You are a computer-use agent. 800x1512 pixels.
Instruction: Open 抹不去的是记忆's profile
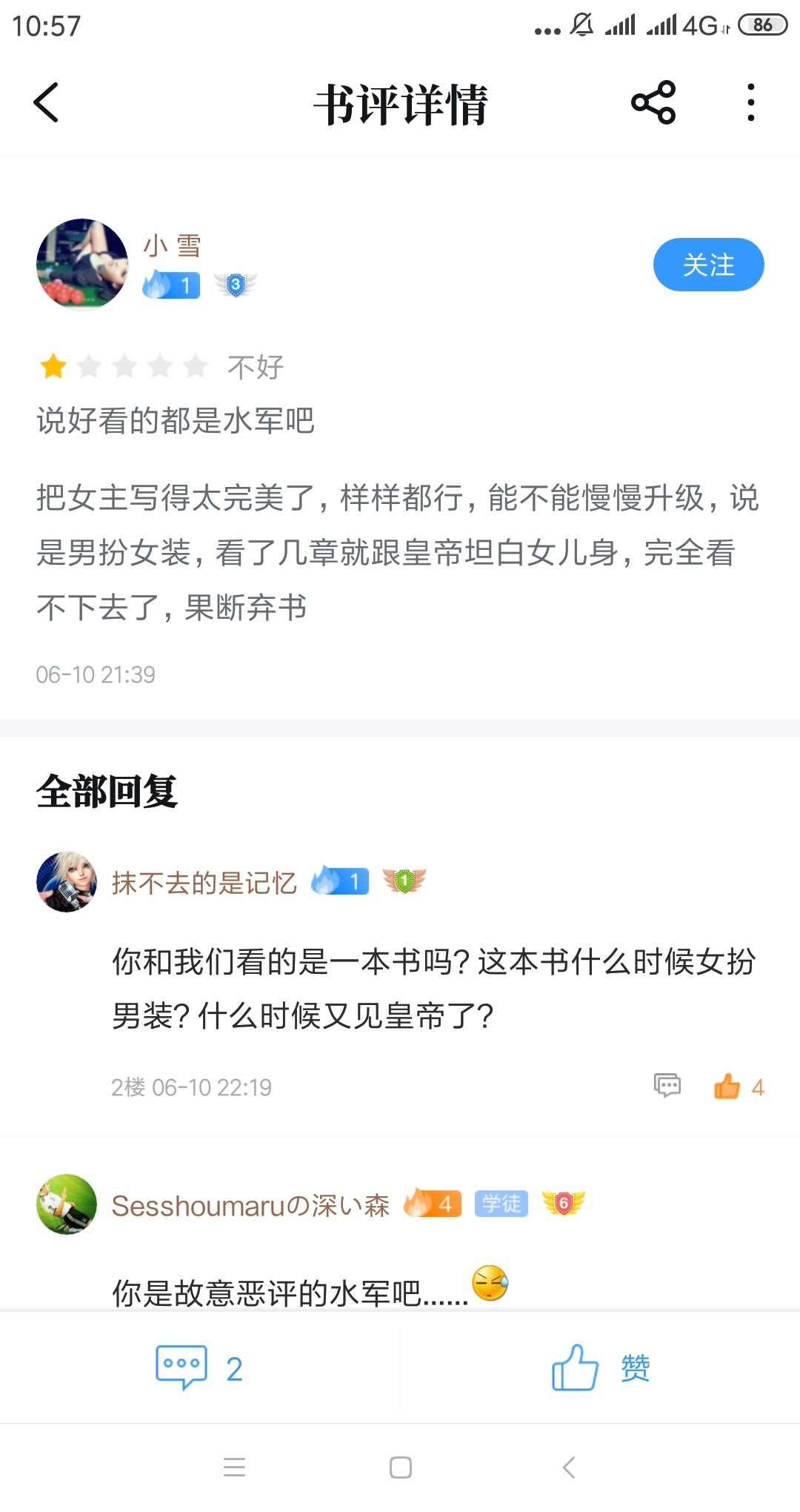[x=67, y=881]
